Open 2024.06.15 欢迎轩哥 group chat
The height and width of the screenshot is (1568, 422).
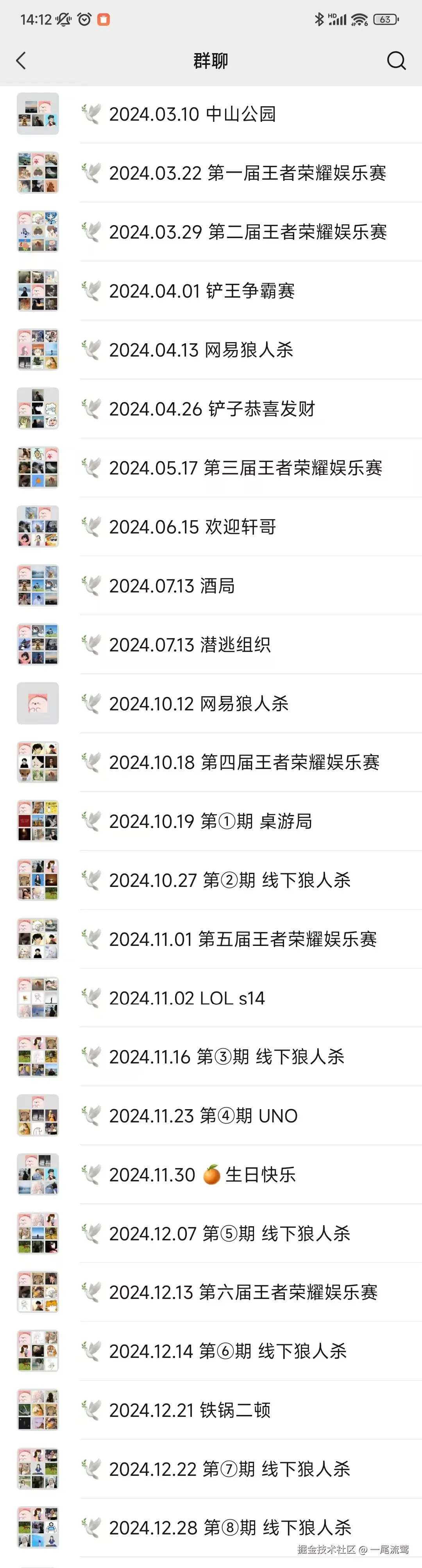192,526
